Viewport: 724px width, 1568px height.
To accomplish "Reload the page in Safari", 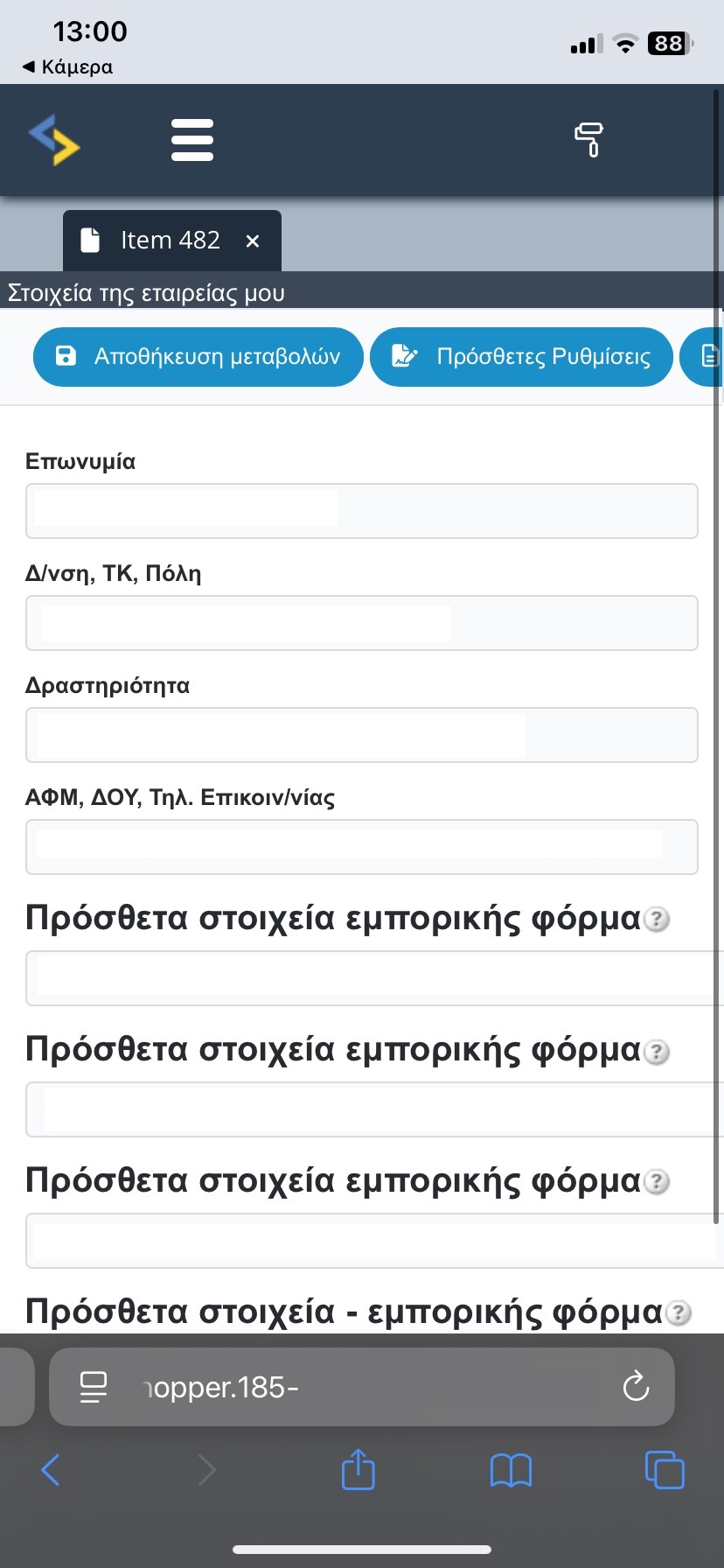I will (x=636, y=1387).
